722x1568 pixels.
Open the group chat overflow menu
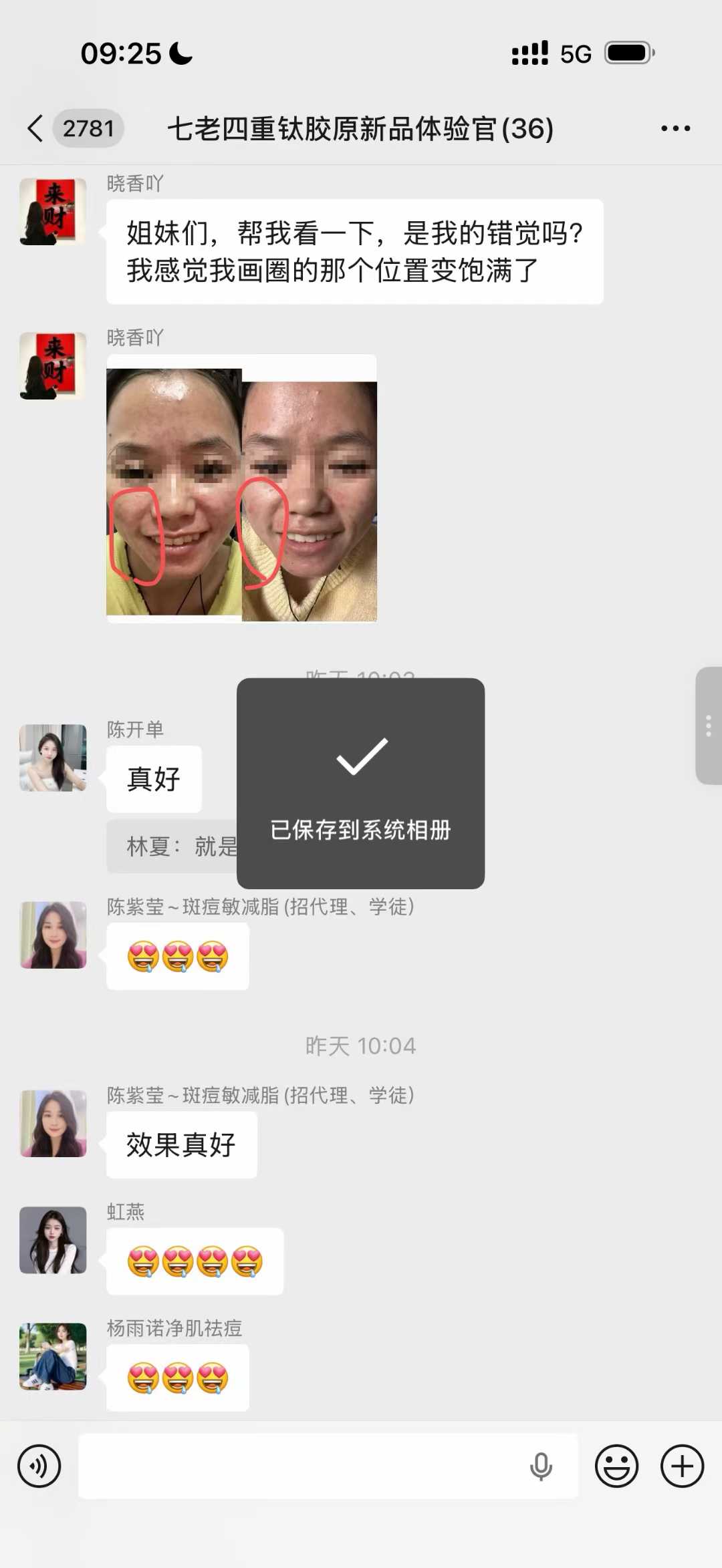pos(675,128)
